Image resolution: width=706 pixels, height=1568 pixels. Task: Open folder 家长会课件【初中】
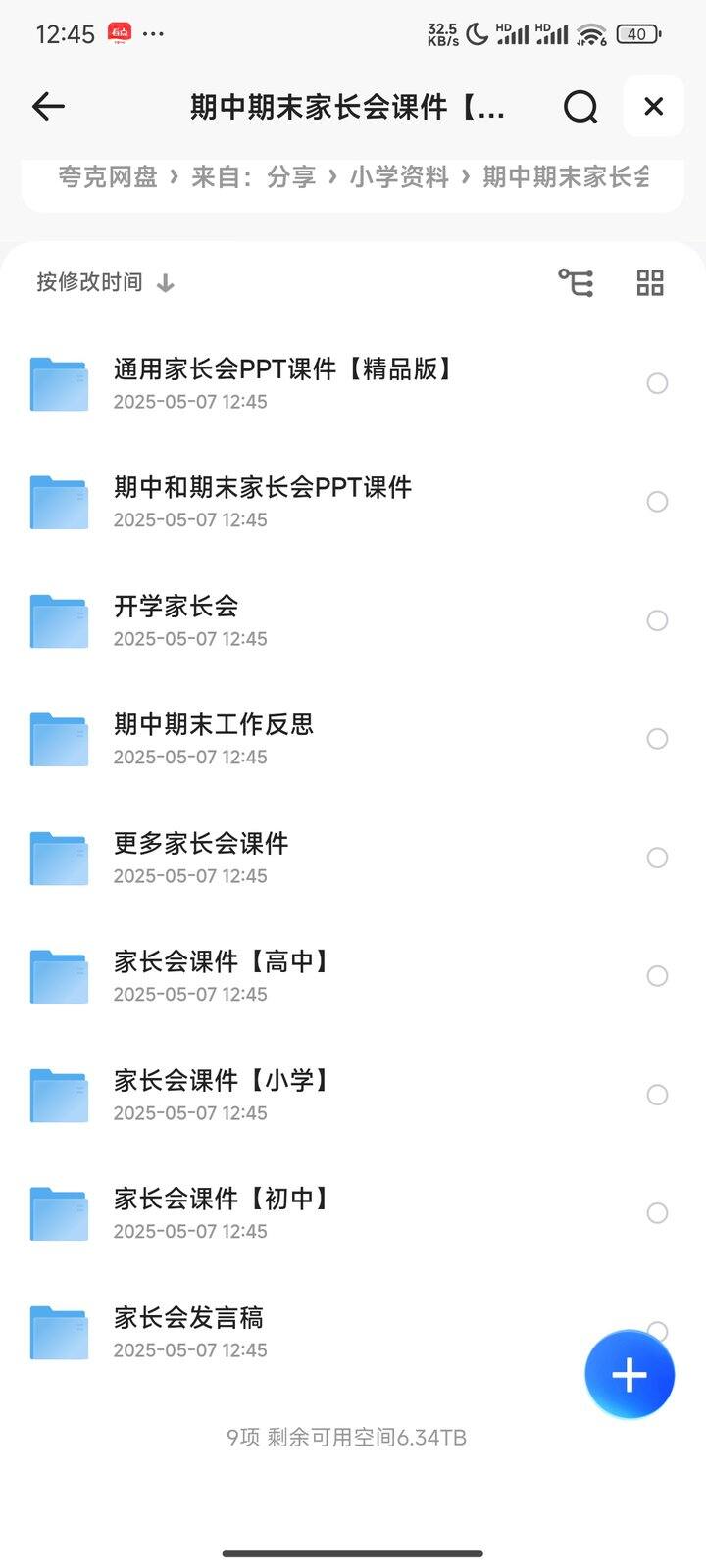pos(353,1213)
